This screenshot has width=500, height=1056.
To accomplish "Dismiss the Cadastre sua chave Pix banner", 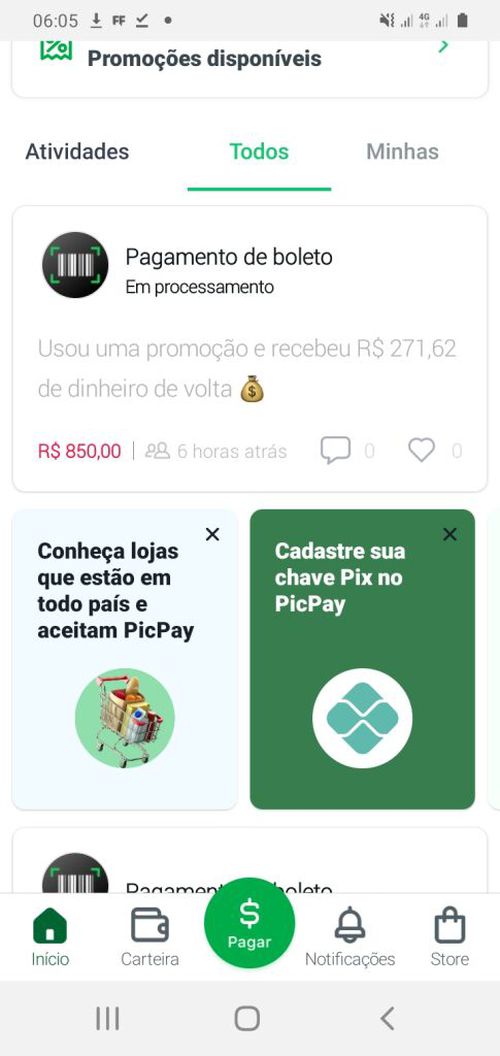I will click(x=449, y=535).
